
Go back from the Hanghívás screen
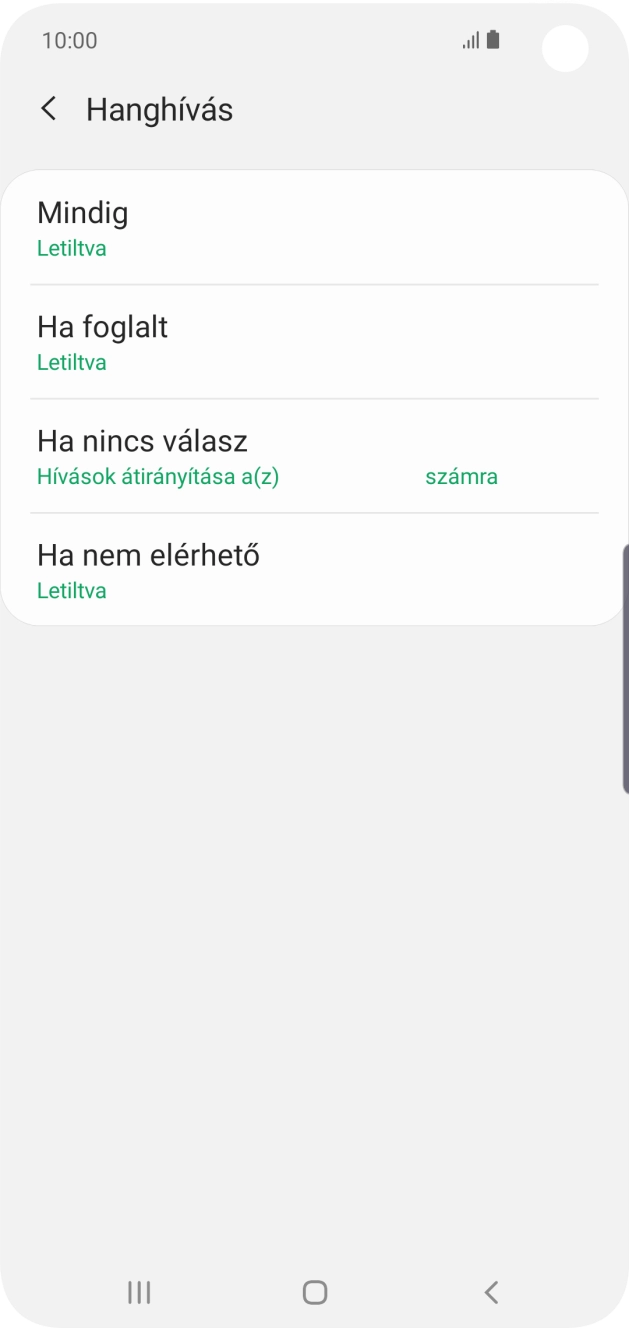48,109
